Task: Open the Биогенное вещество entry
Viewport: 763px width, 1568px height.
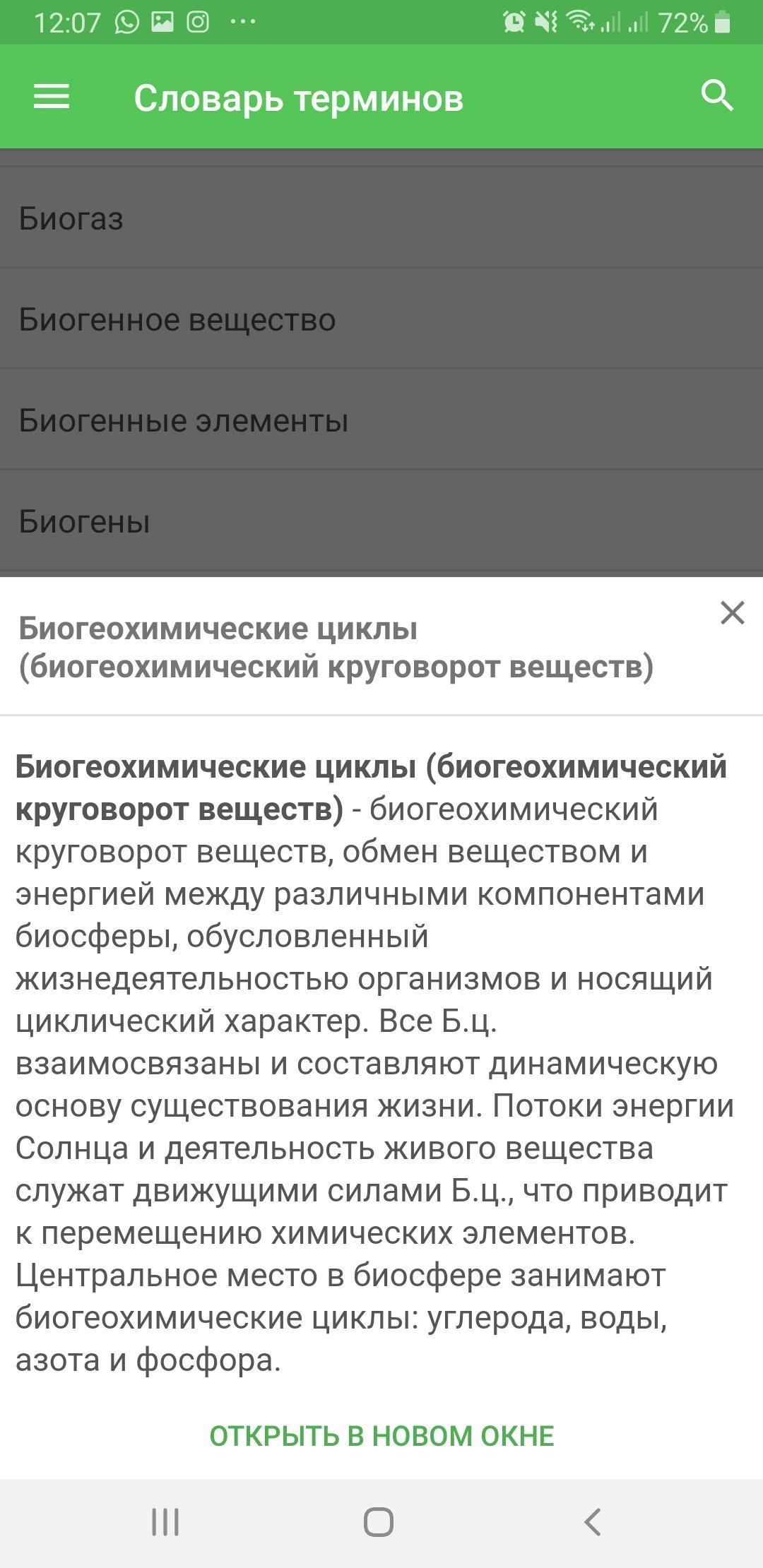Action: [x=381, y=319]
